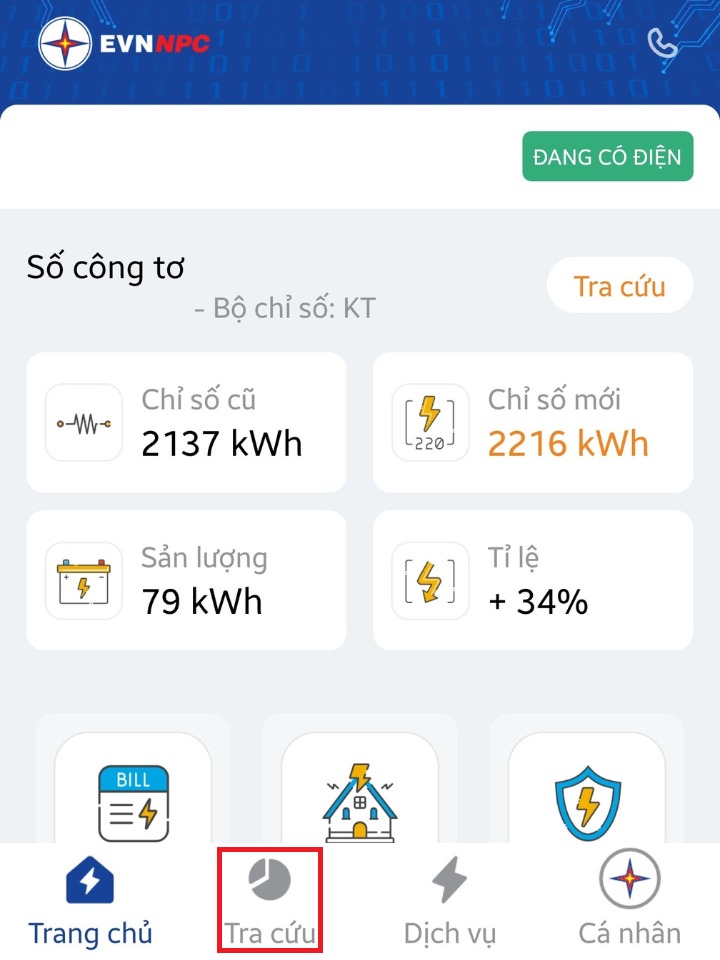Viewport: 720px width, 960px height.
Task: Go to the Trang chủ tab
Action: pos(90,902)
